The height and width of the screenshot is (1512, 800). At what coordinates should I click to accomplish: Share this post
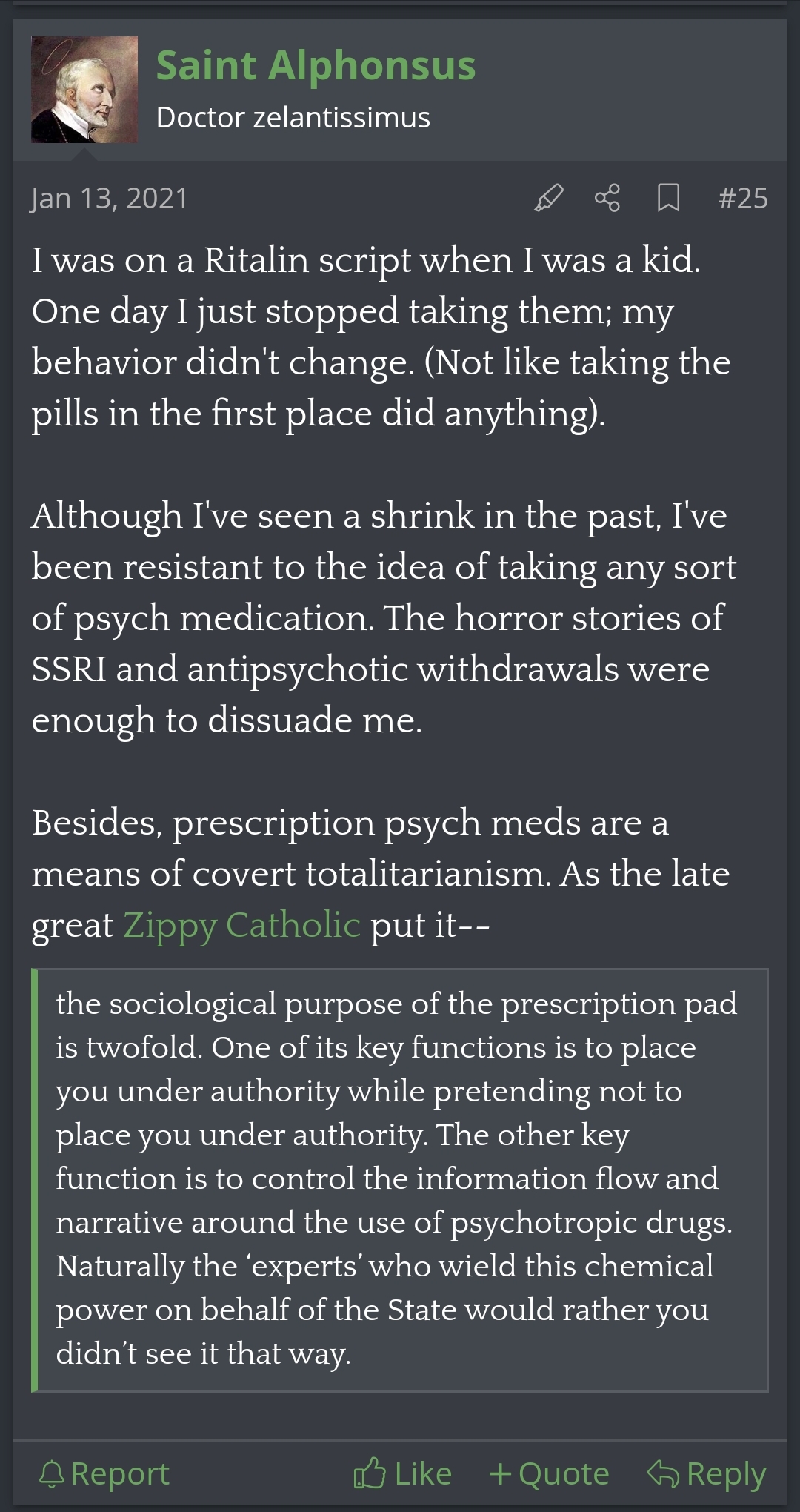pyautogui.click(x=607, y=198)
